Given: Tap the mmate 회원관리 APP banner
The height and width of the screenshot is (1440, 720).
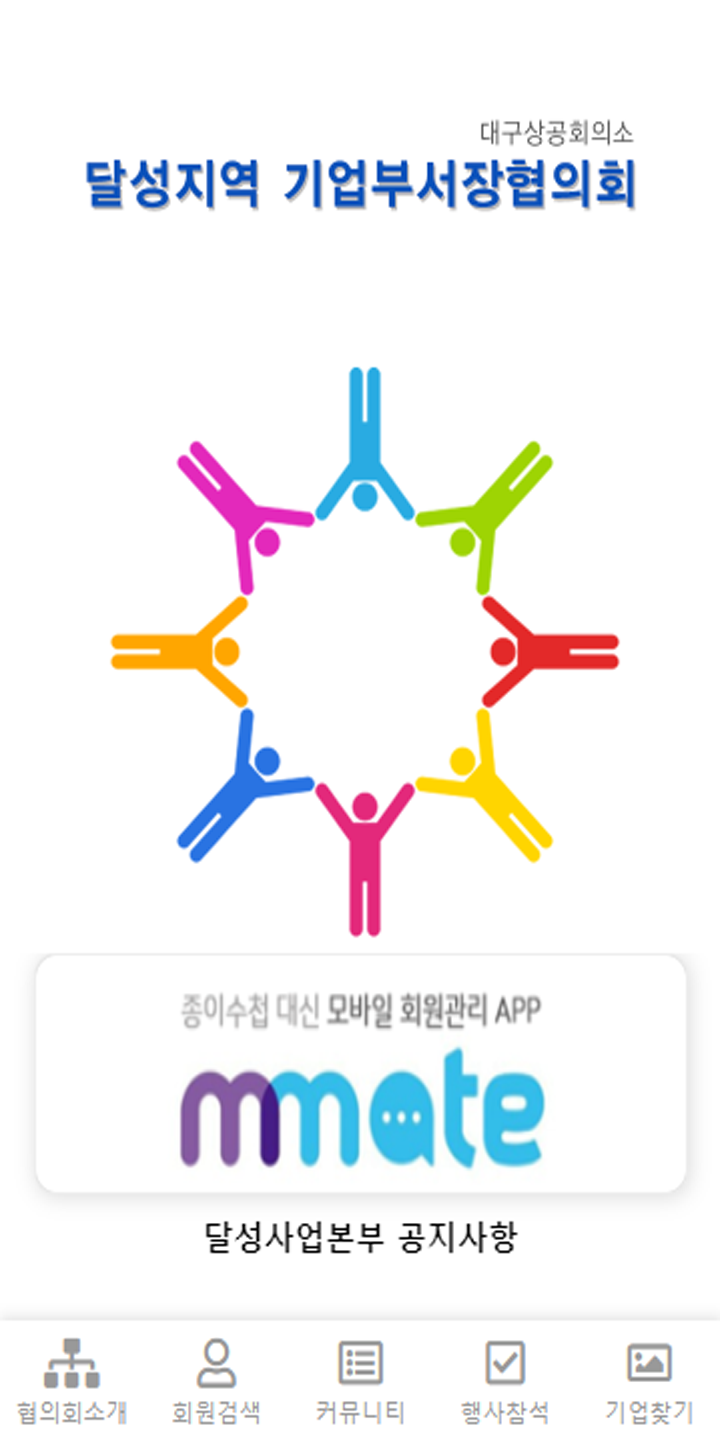Looking at the screenshot, I should tap(360, 1073).
